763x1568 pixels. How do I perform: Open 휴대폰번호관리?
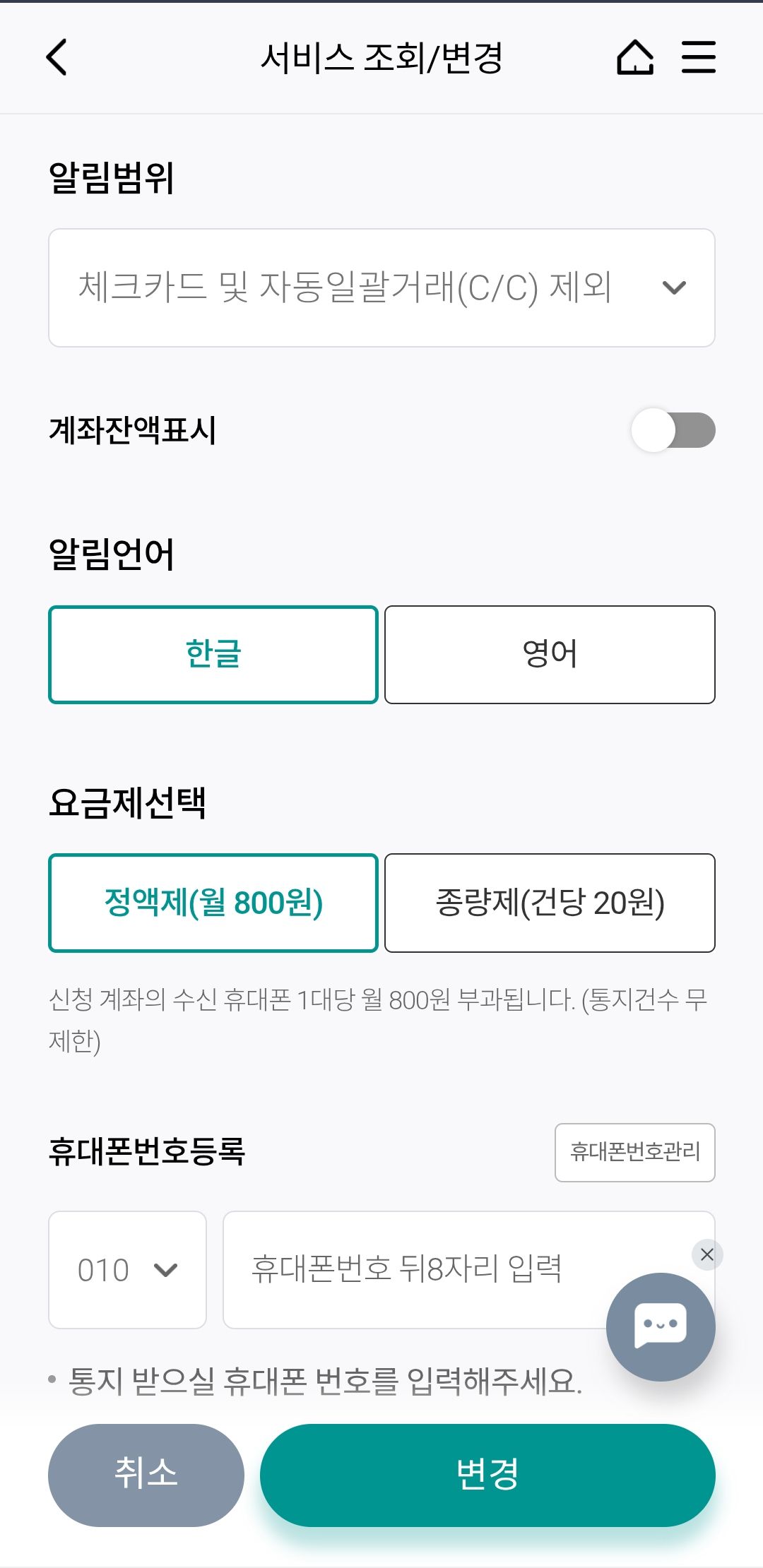tap(634, 1152)
